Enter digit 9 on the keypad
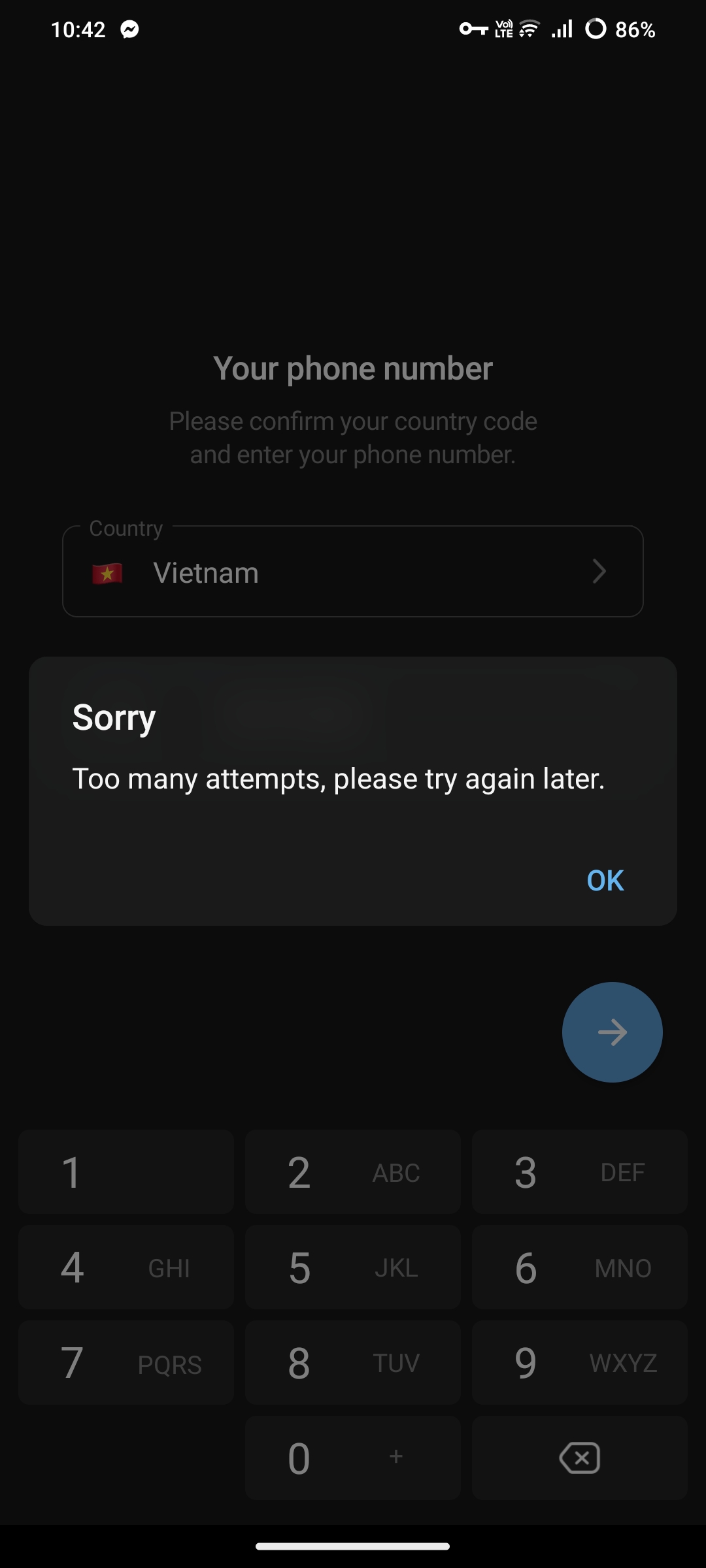The height and width of the screenshot is (1568, 706). (x=580, y=1363)
